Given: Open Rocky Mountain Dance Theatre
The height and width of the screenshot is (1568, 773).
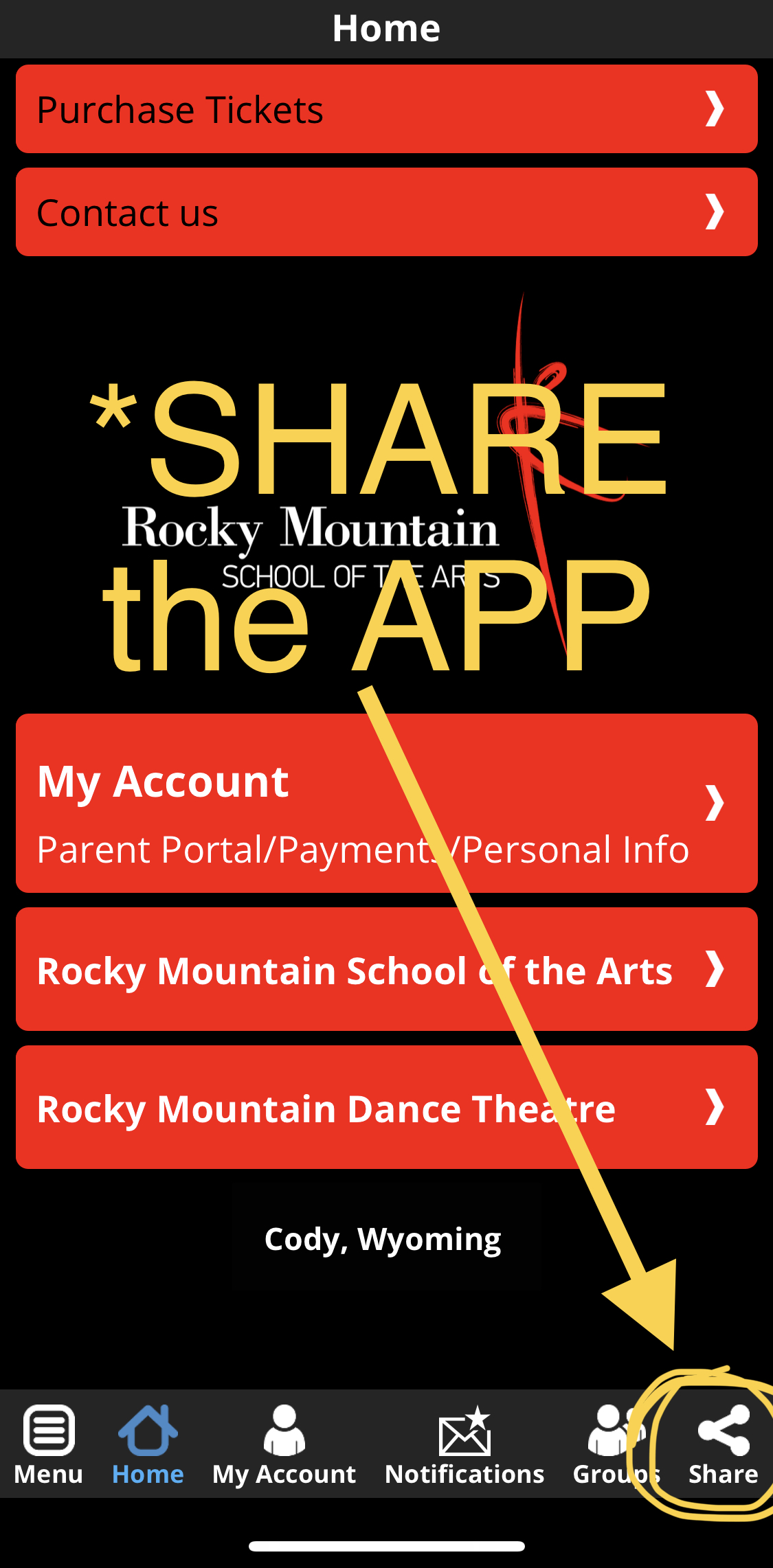Looking at the screenshot, I should [x=387, y=1107].
